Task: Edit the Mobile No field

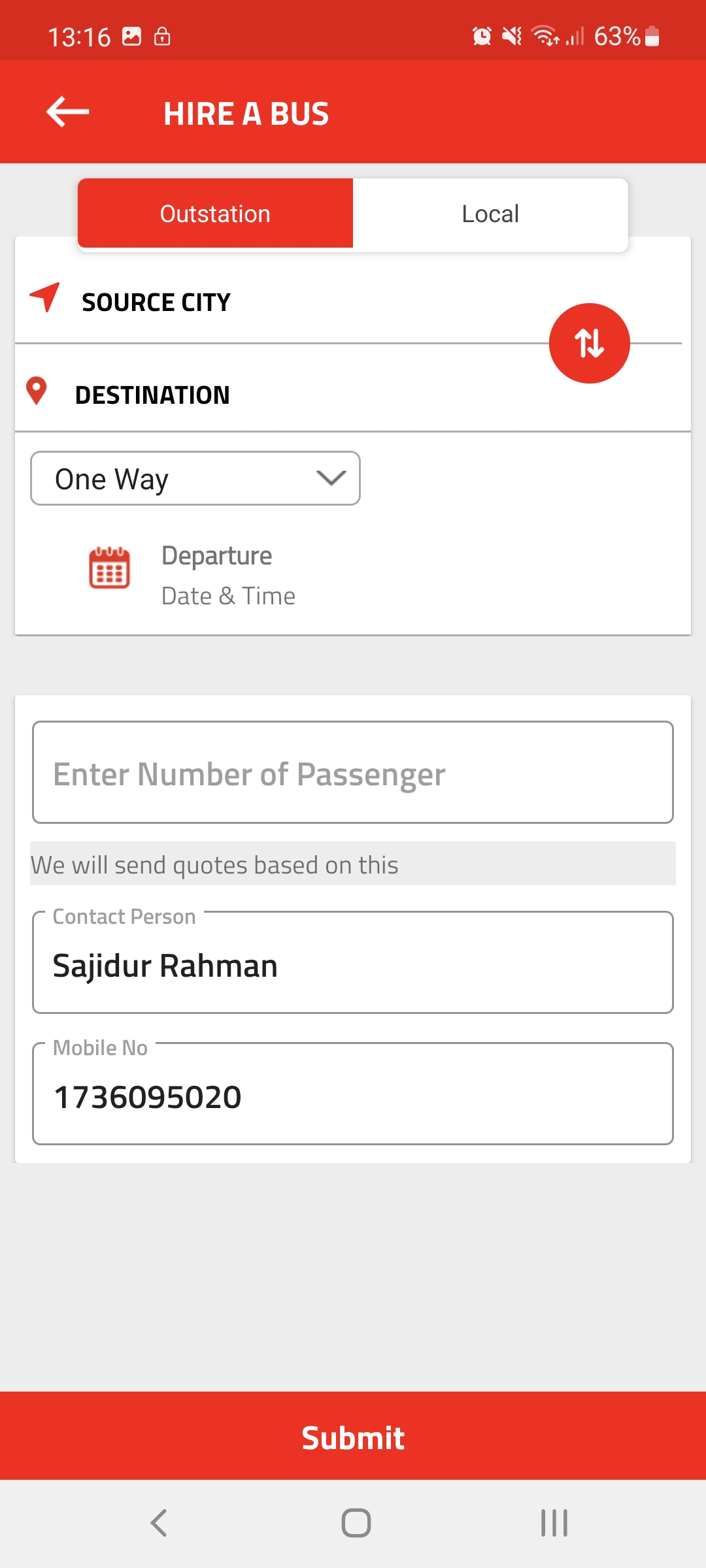Action: coord(352,1096)
